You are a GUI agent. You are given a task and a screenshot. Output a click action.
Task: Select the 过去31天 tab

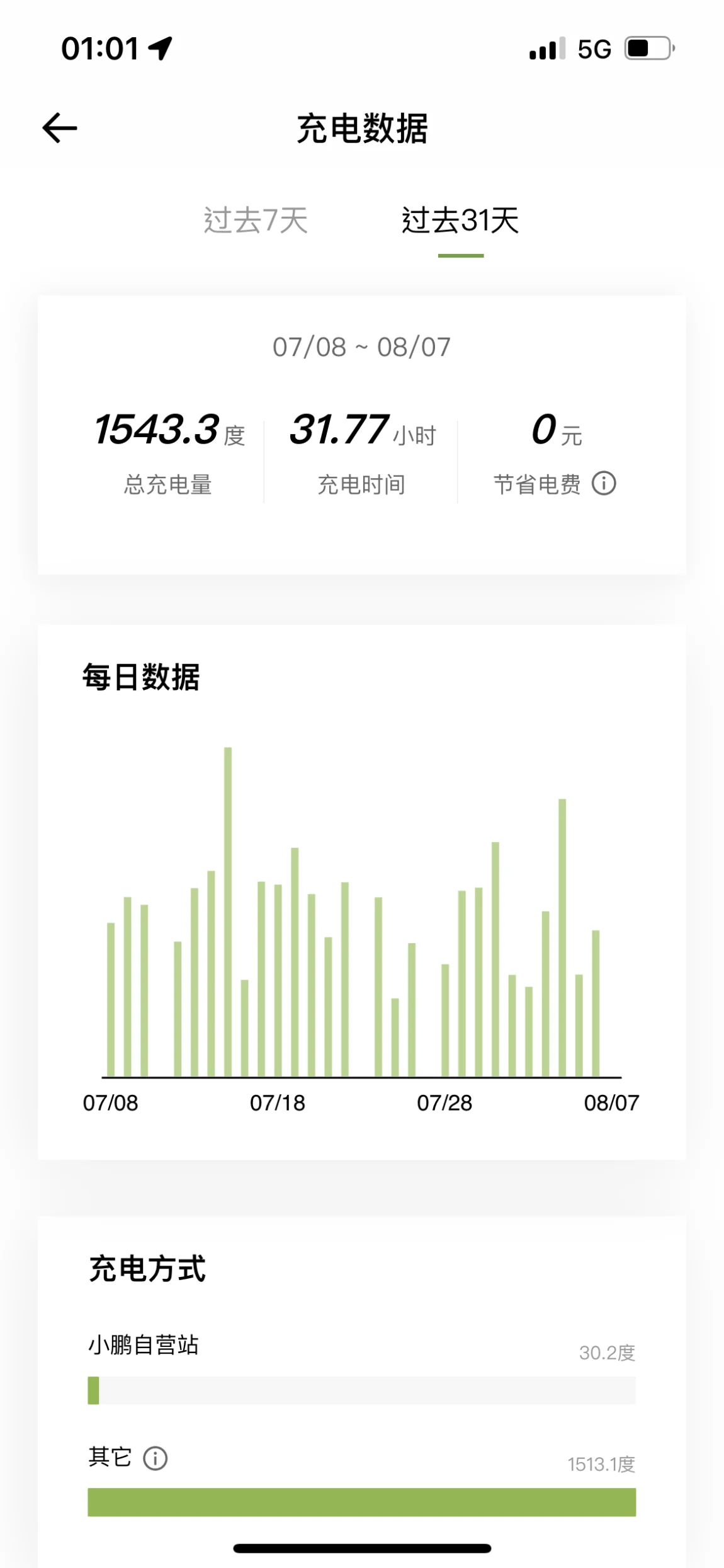(x=460, y=220)
